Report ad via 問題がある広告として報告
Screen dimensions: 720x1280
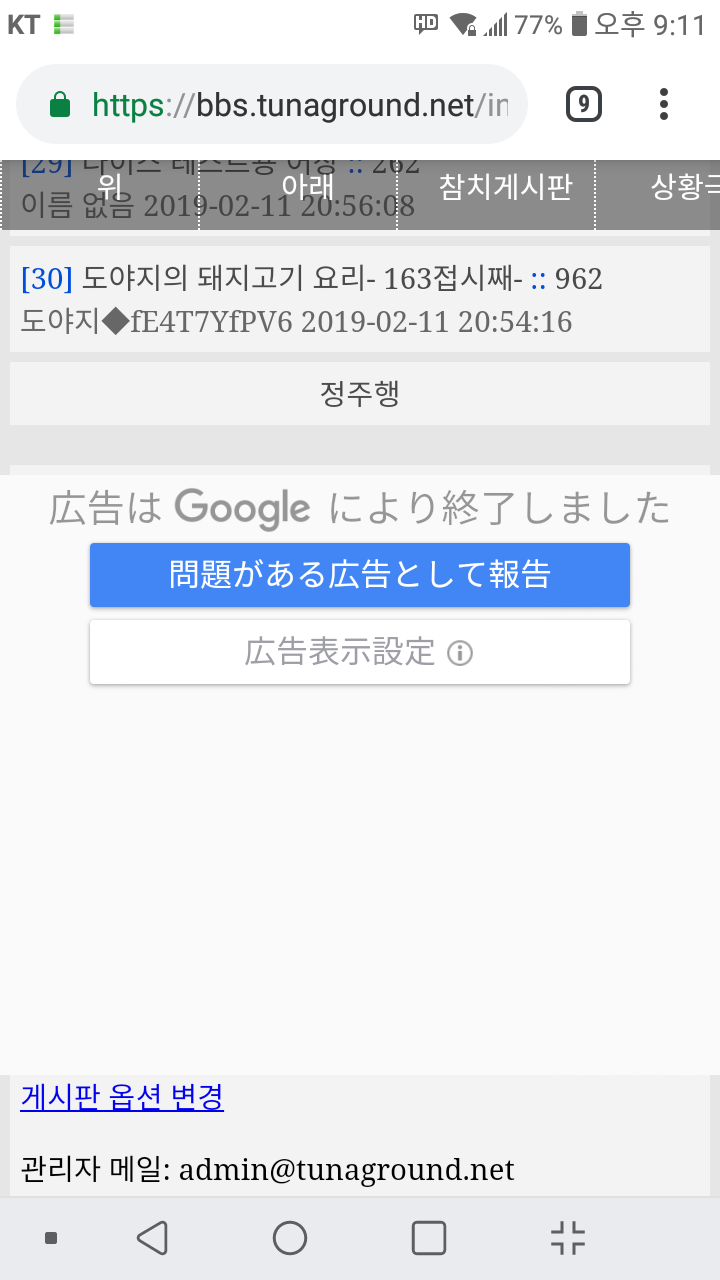(360, 575)
